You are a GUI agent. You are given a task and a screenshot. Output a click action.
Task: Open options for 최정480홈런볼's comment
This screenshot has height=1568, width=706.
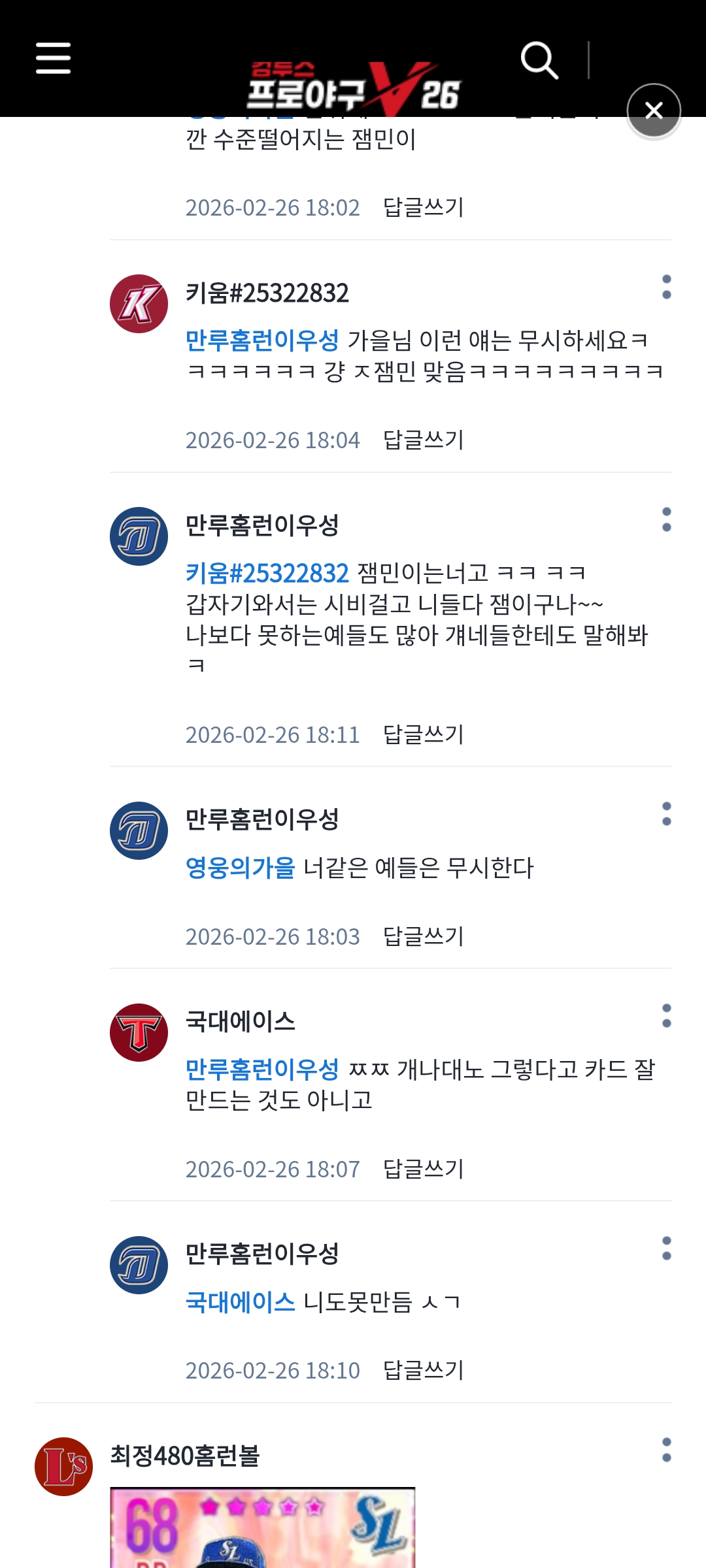[x=666, y=1450]
